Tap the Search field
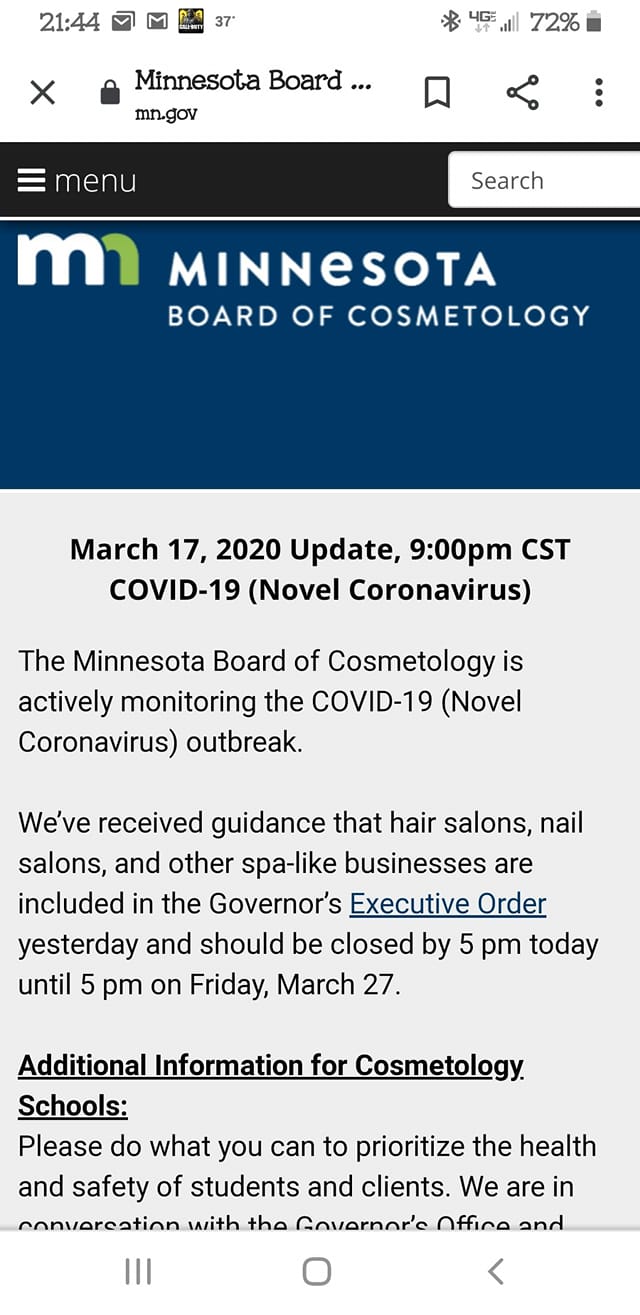This screenshot has height=1315, width=640. (545, 180)
